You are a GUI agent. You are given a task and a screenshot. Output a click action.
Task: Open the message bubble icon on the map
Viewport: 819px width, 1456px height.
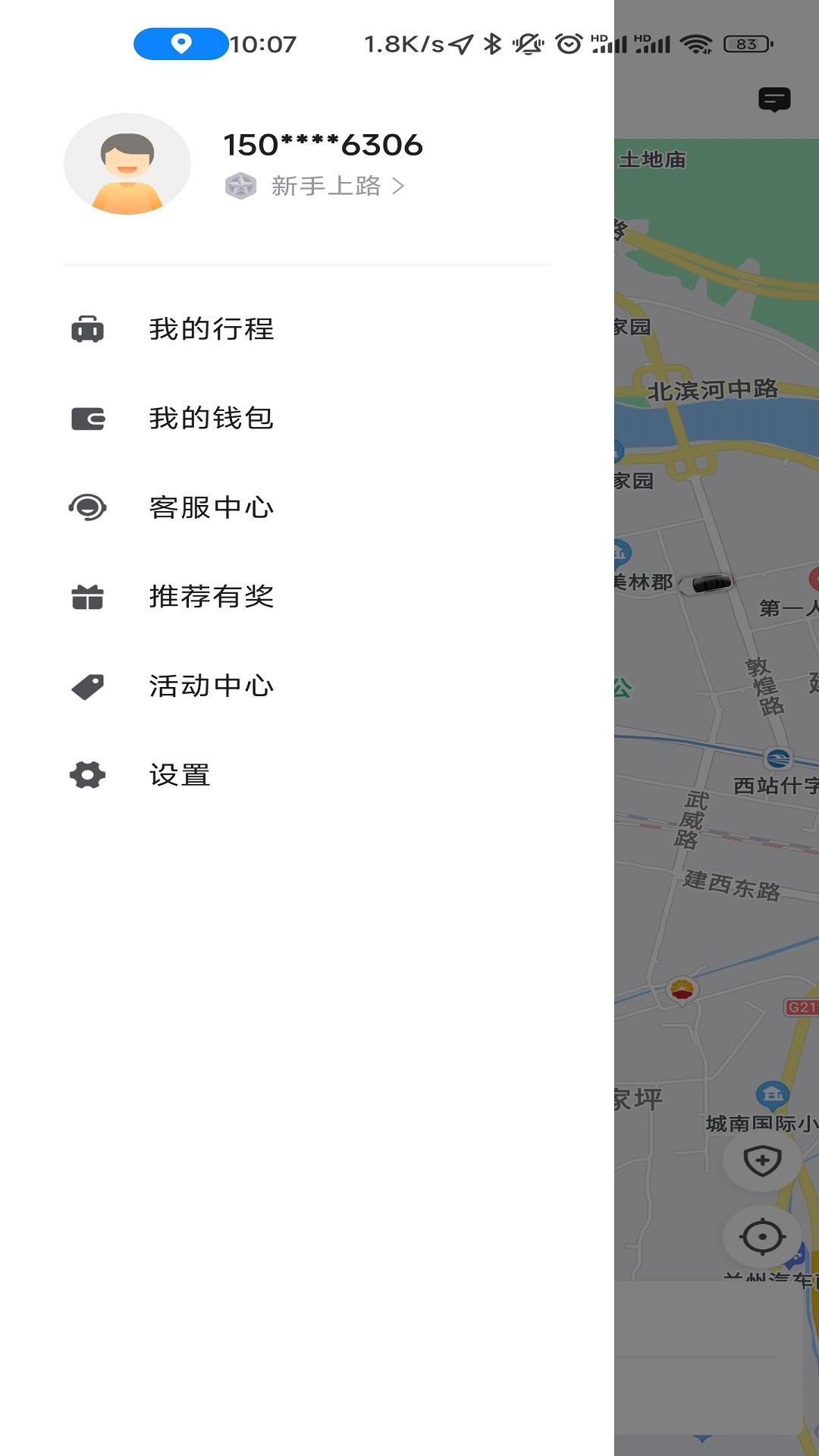pos(773,99)
